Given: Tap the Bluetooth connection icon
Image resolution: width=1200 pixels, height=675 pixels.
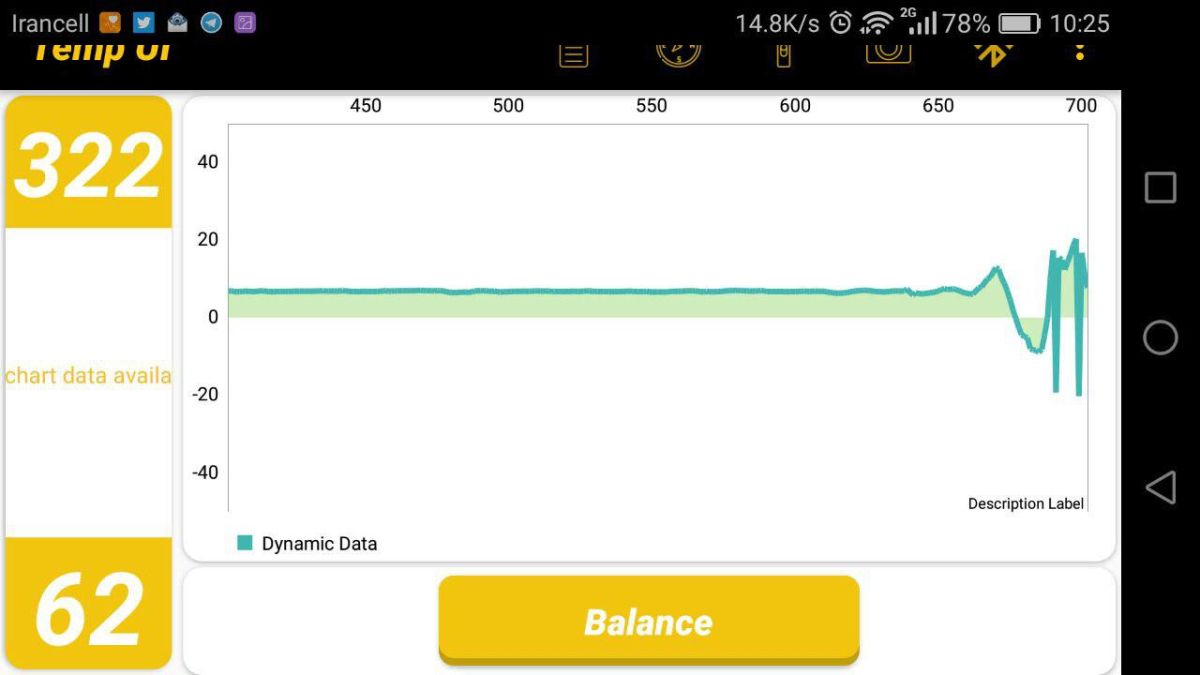Looking at the screenshot, I should point(992,52).
